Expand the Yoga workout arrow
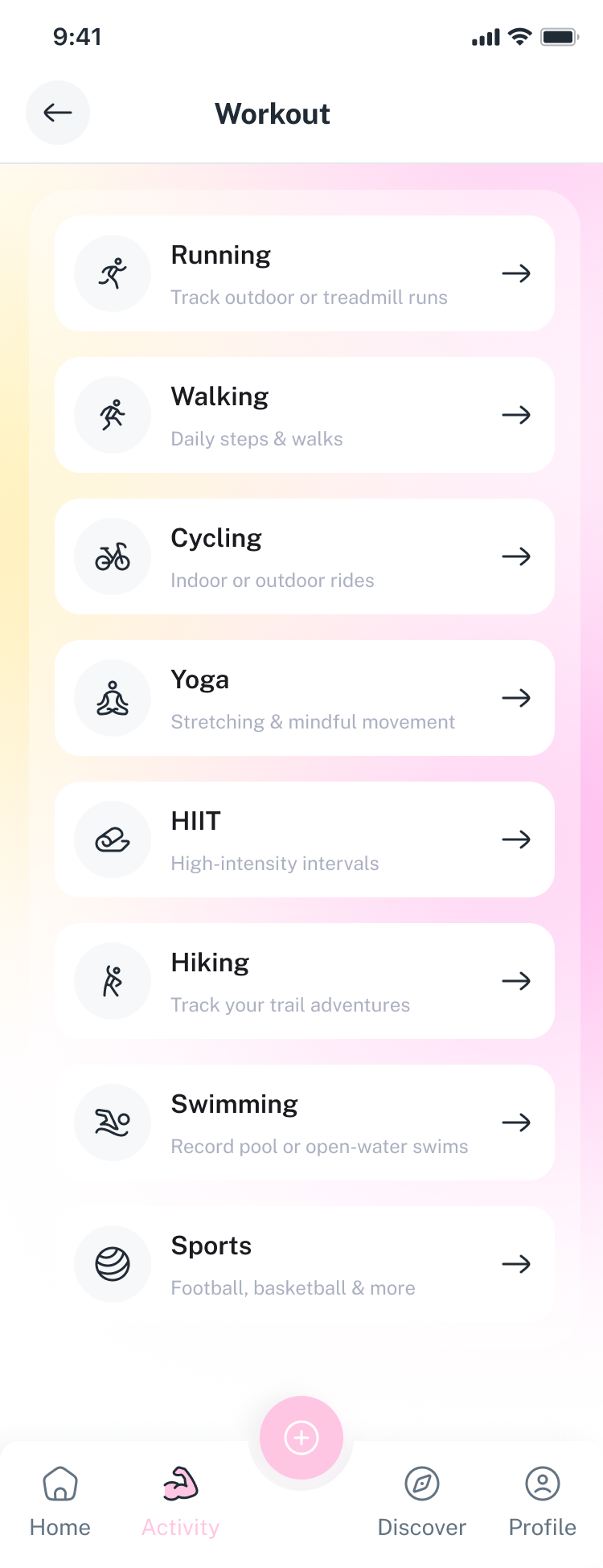The image size is (603, 1568). pyautogui.click(x=518, y=698)
